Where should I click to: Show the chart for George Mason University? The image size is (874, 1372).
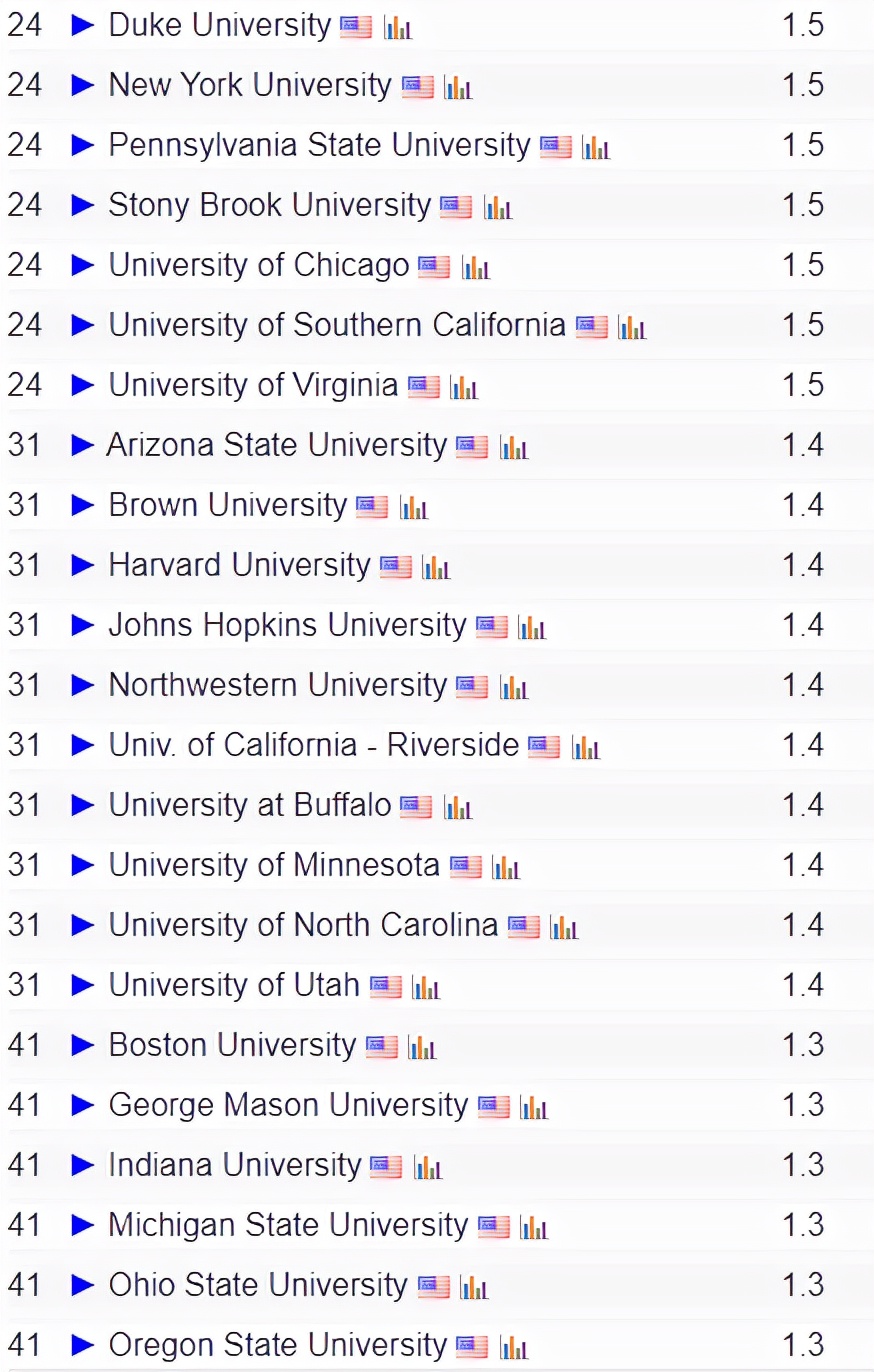click(x=534, y=1108)
